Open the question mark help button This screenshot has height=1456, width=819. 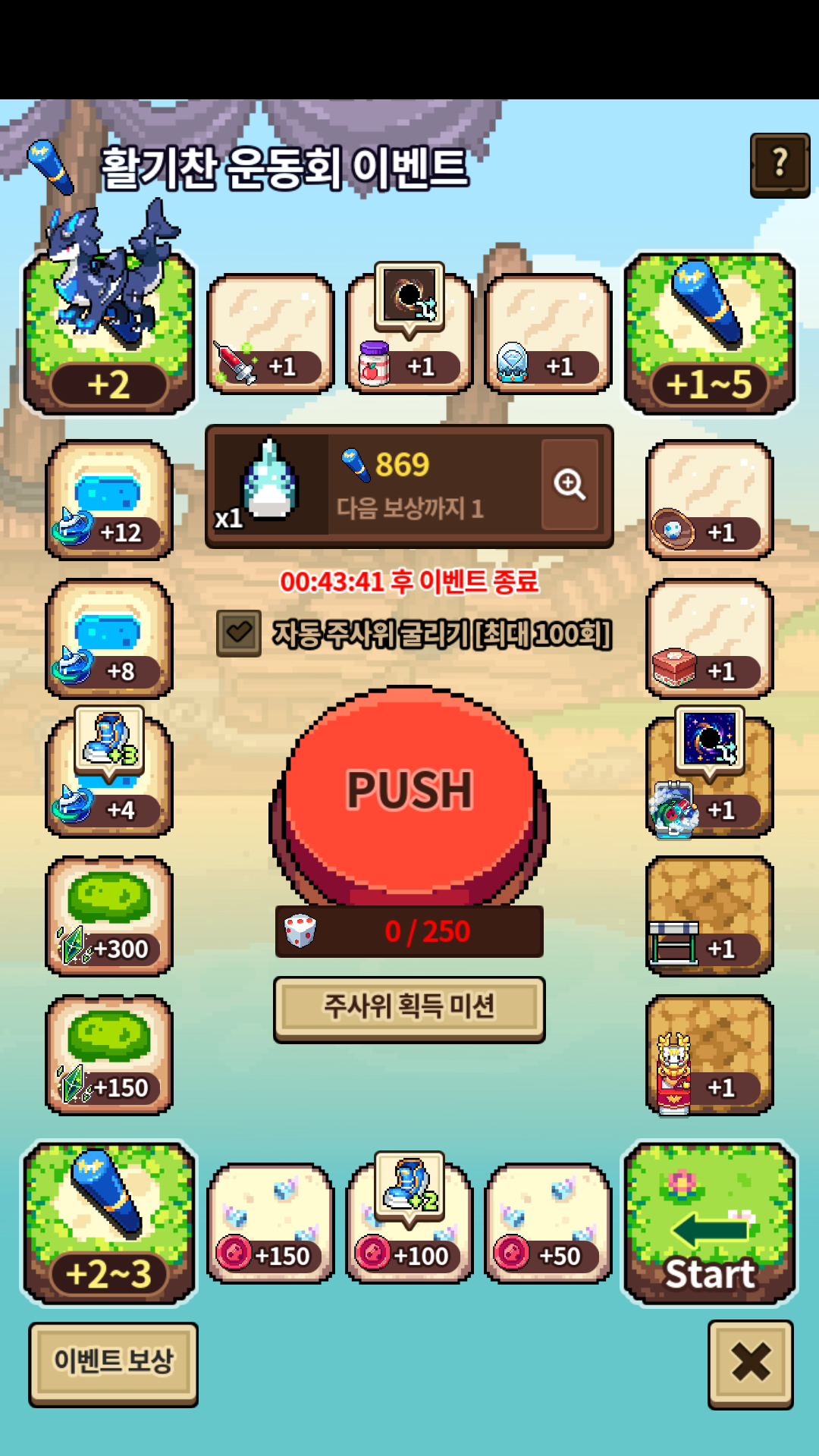point(780,165)
